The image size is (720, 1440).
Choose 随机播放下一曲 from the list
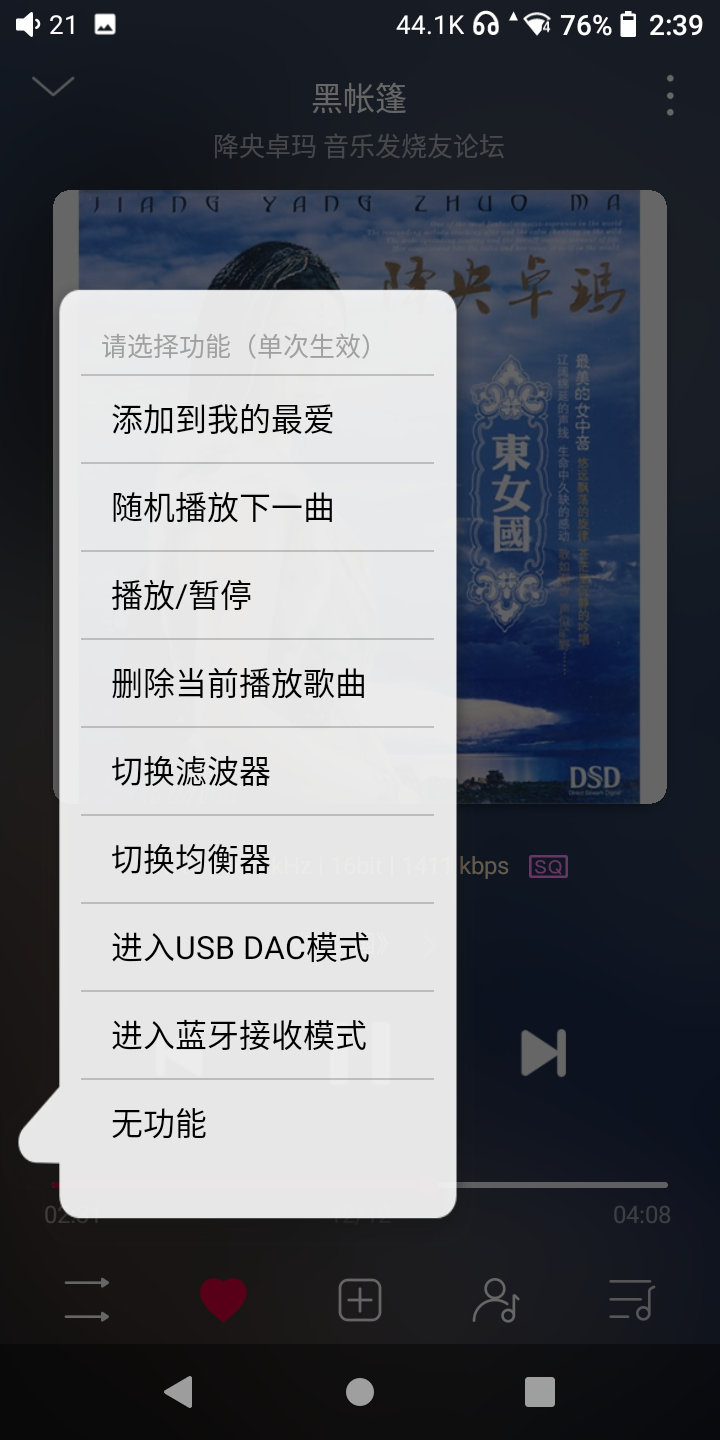tap(257, 508)
